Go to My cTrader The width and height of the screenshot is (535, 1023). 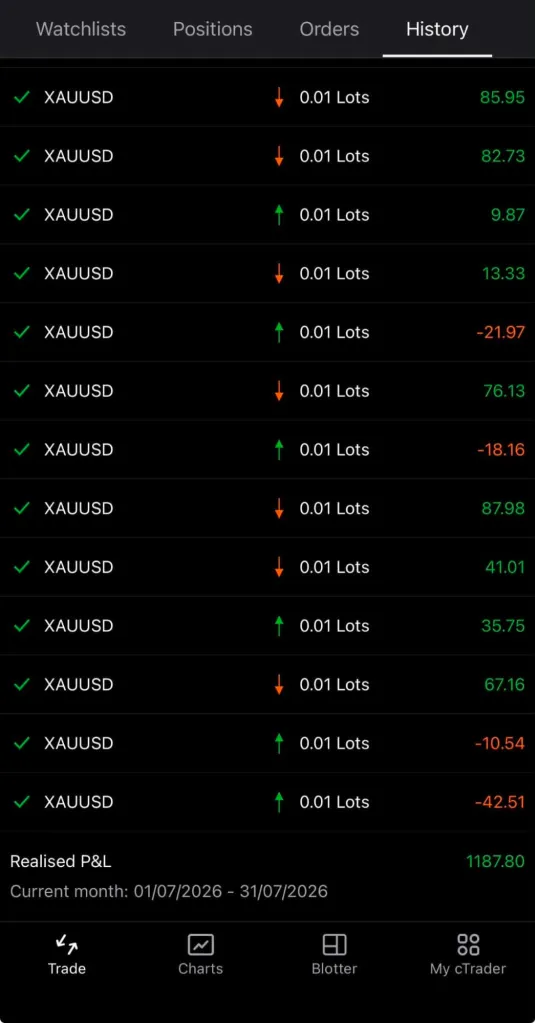468,954
